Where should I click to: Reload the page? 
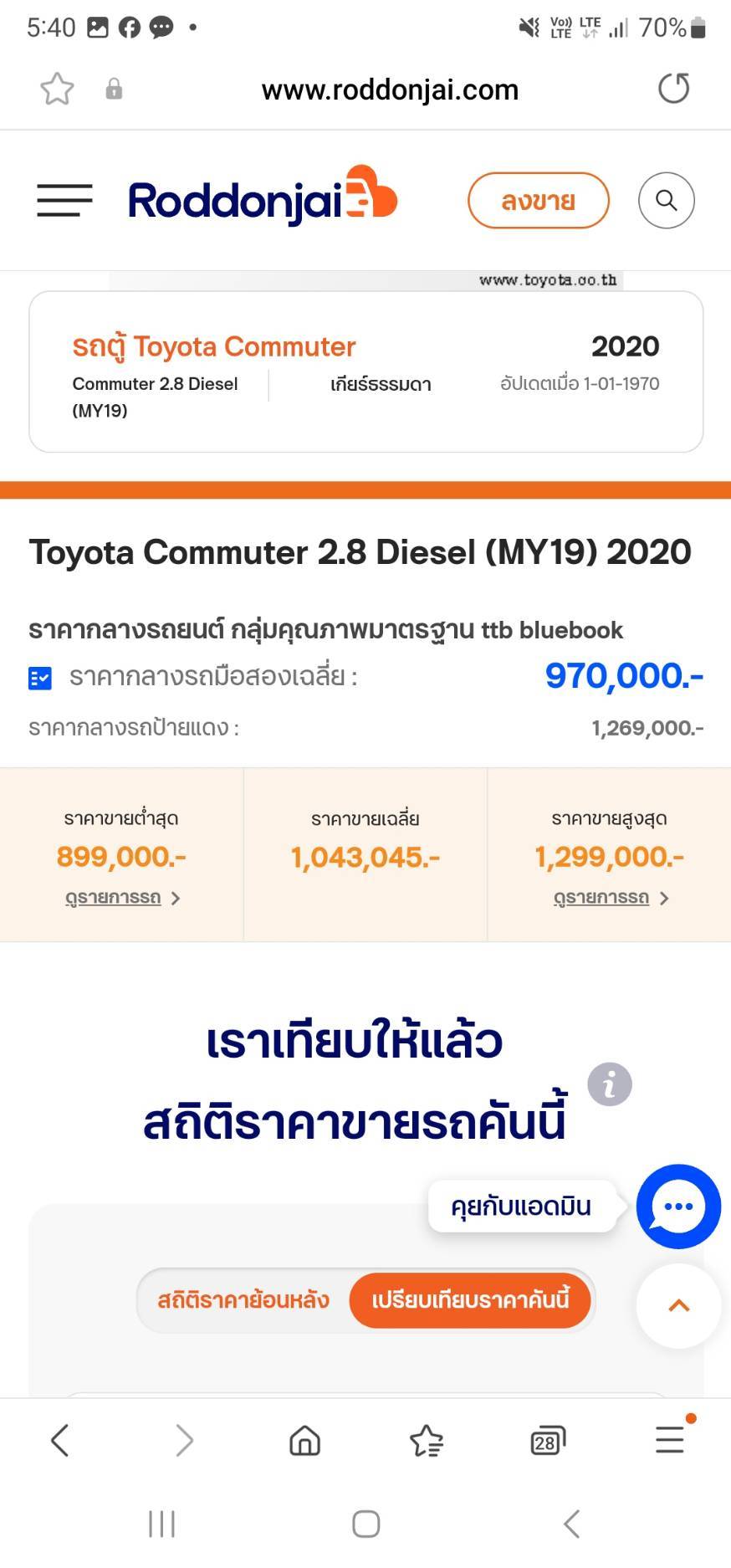pos(673,89)
